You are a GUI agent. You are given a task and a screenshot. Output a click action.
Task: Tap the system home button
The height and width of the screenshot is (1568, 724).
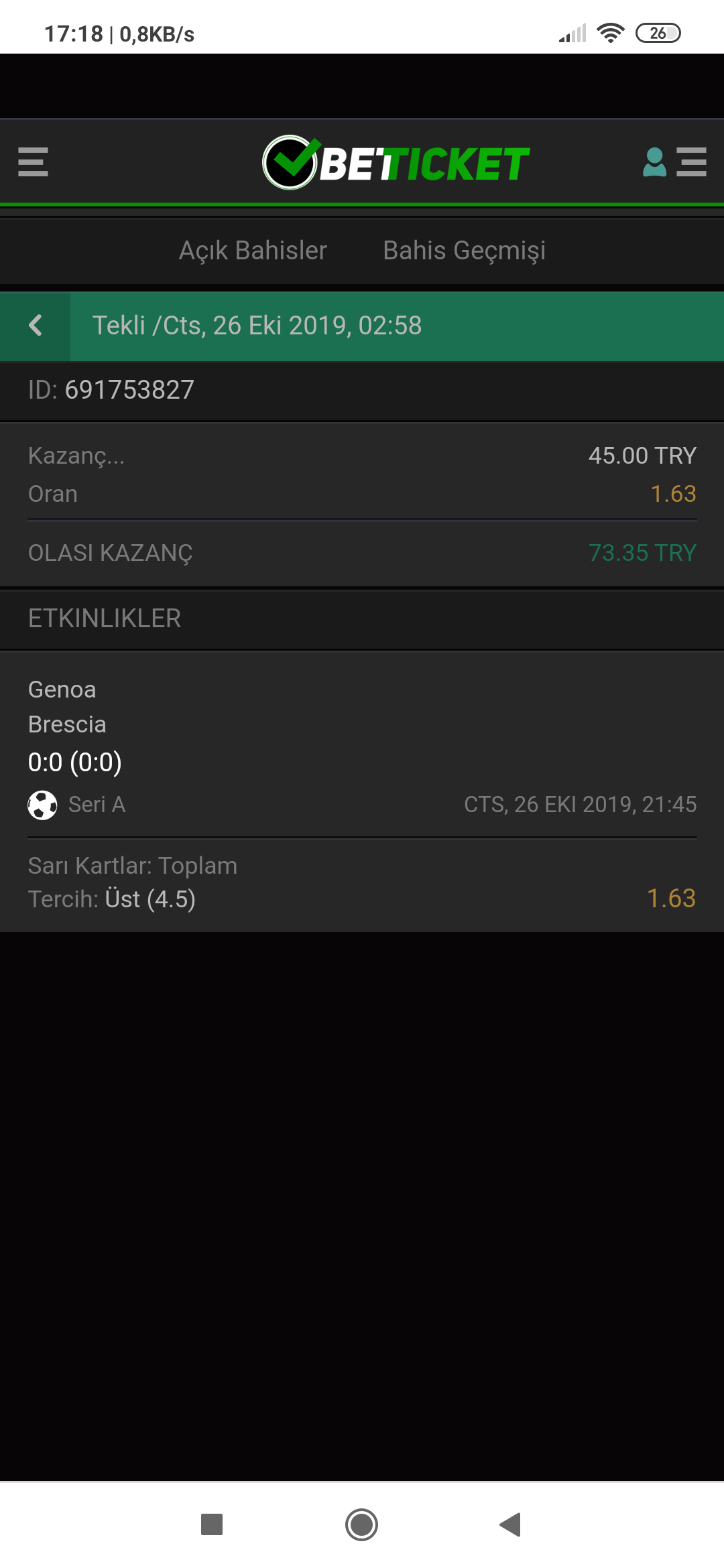pyautogui.click(x=362, y=1525)
